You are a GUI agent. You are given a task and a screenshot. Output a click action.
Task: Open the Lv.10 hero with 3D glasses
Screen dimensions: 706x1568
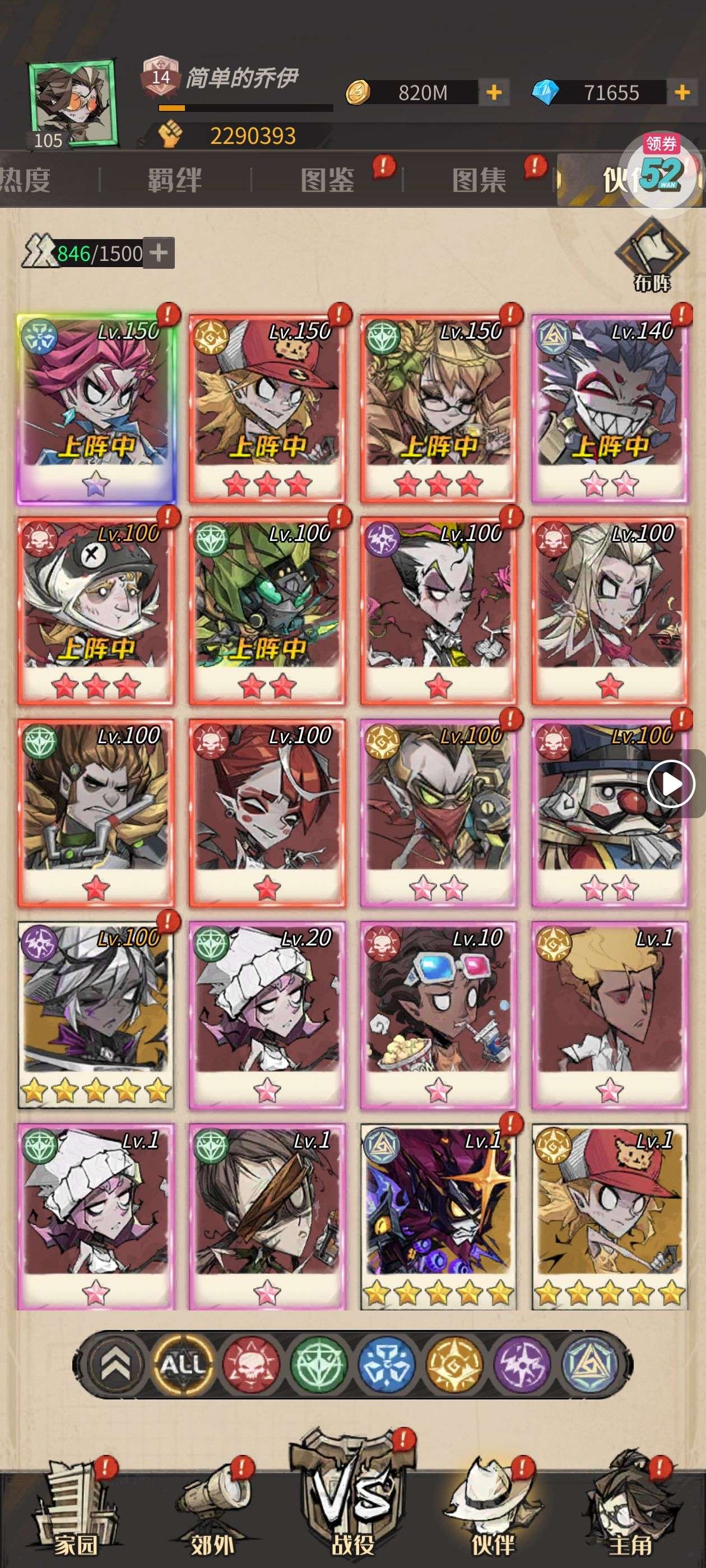point(438,1015)
